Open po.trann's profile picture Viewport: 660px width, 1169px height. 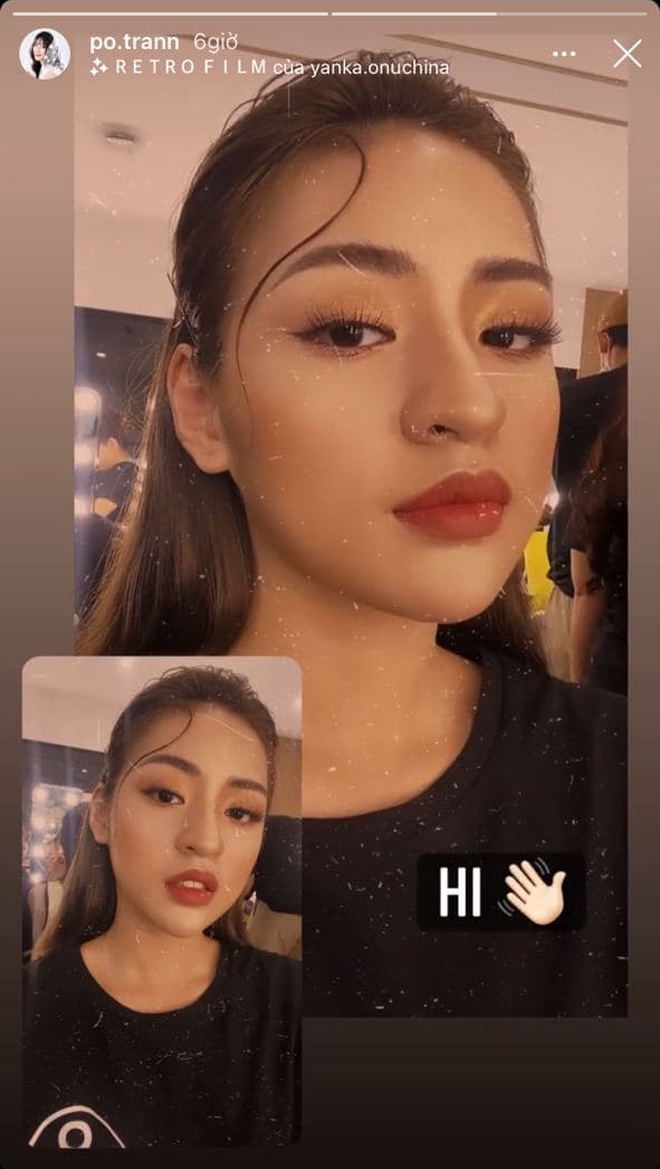[45, 53]
